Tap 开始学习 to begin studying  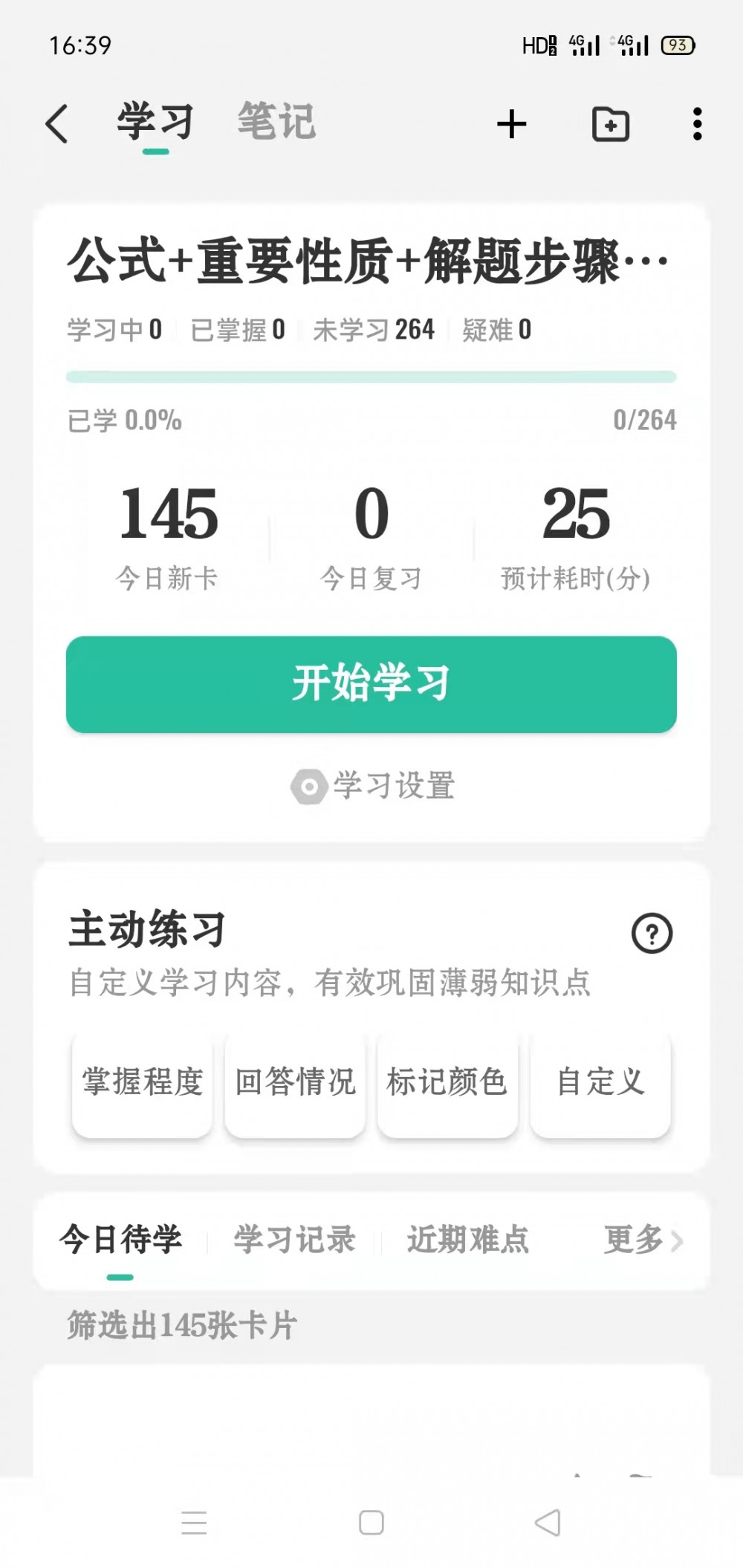[371, 684]
